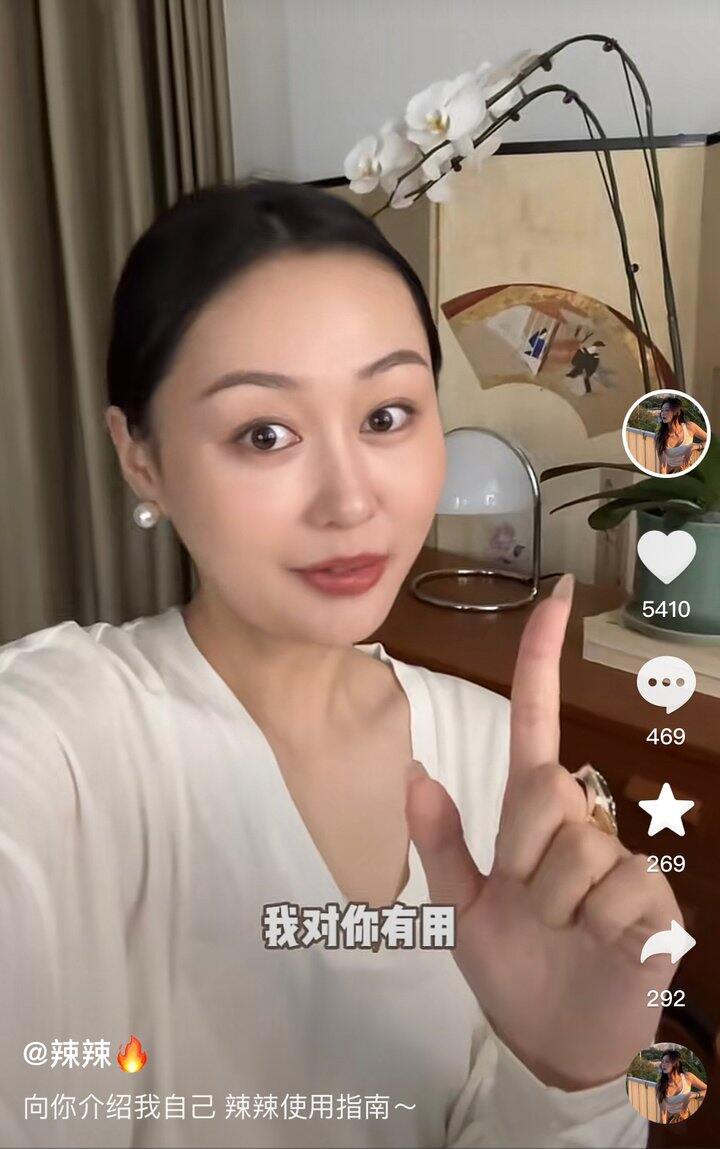Share this video with the arrow
720x1149 pixels.
667,942
